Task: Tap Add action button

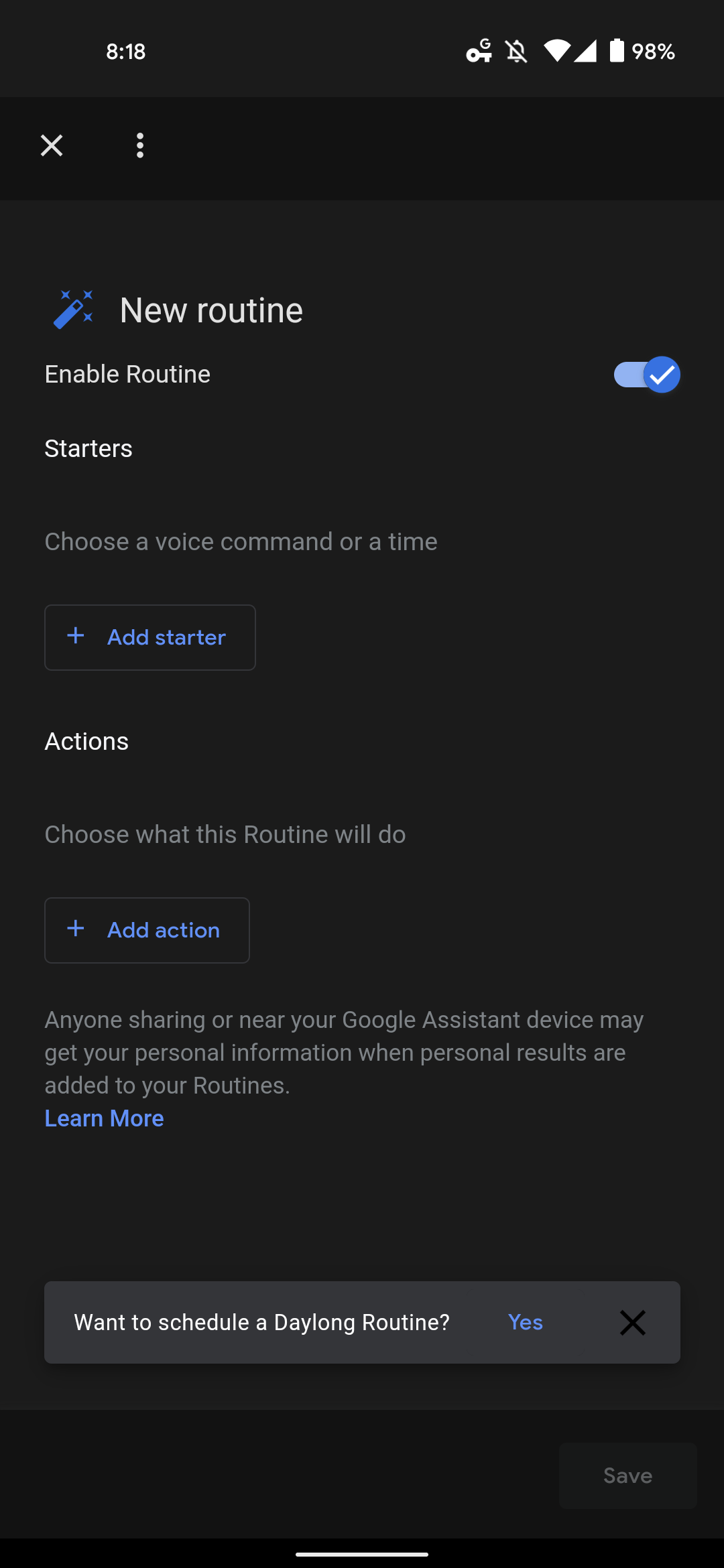Action: click(x=147, y=930)
